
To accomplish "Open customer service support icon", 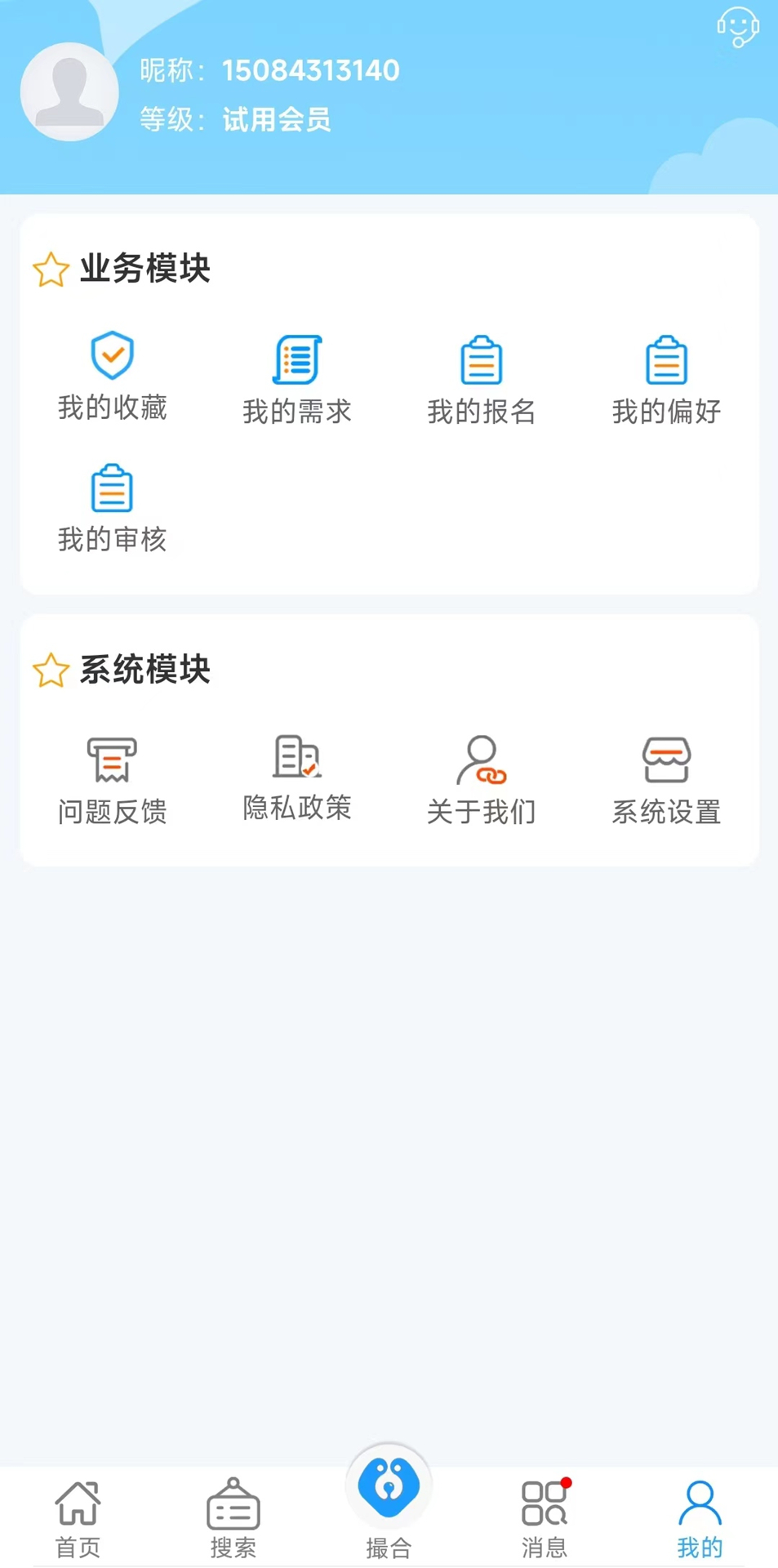I will tap(737, 25).
